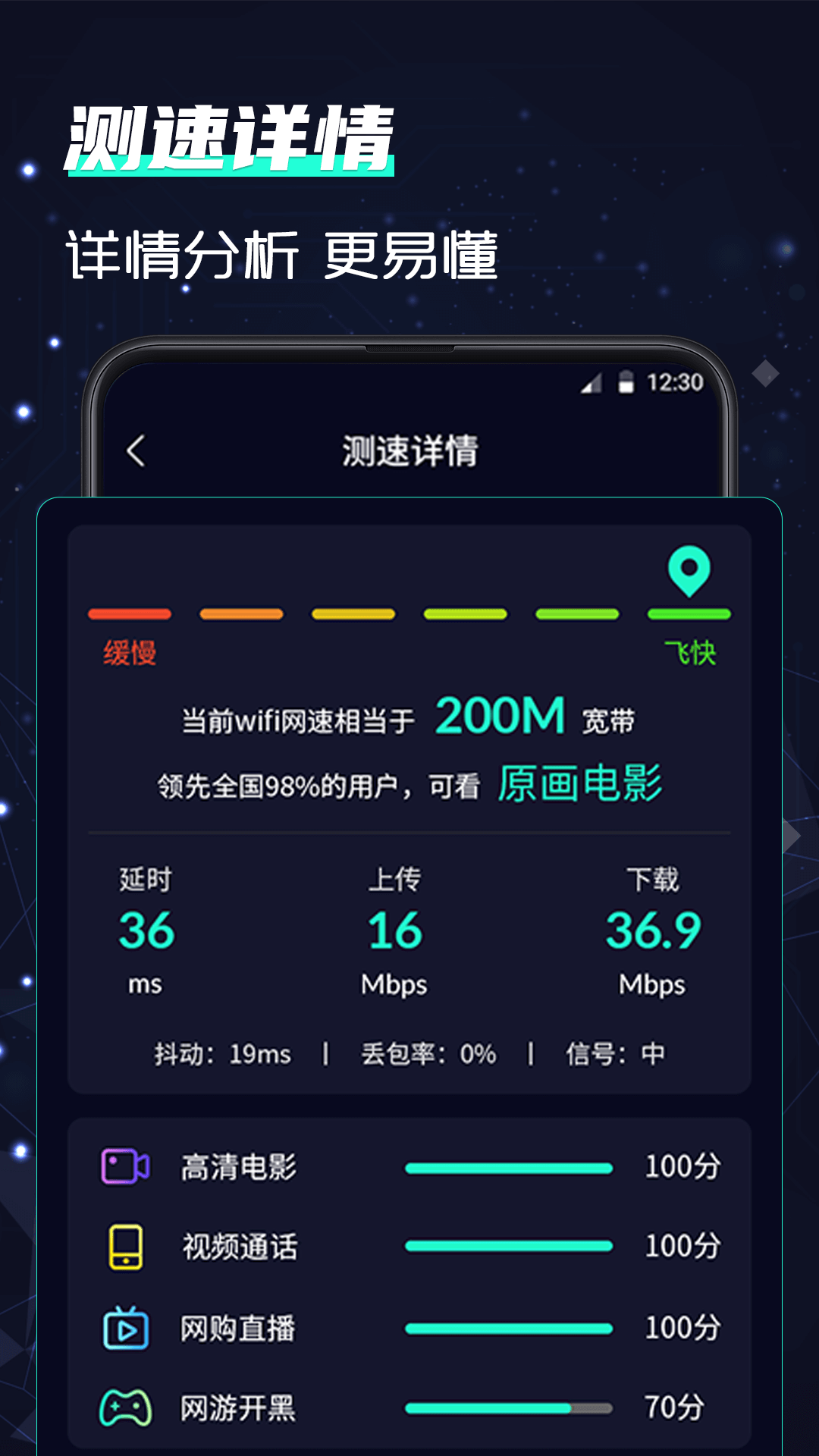Image resolution: width=819 pixels, height=1456 pixels.
Task: Tap the 延时 36 ms value
Action: click(146, 934)
